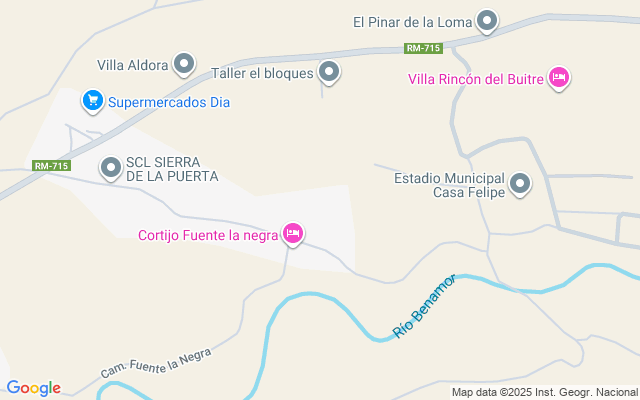Open the SCL Sierra de la Puerta pin
Screen dimensions: 640x400
click(x=110, y=168)
